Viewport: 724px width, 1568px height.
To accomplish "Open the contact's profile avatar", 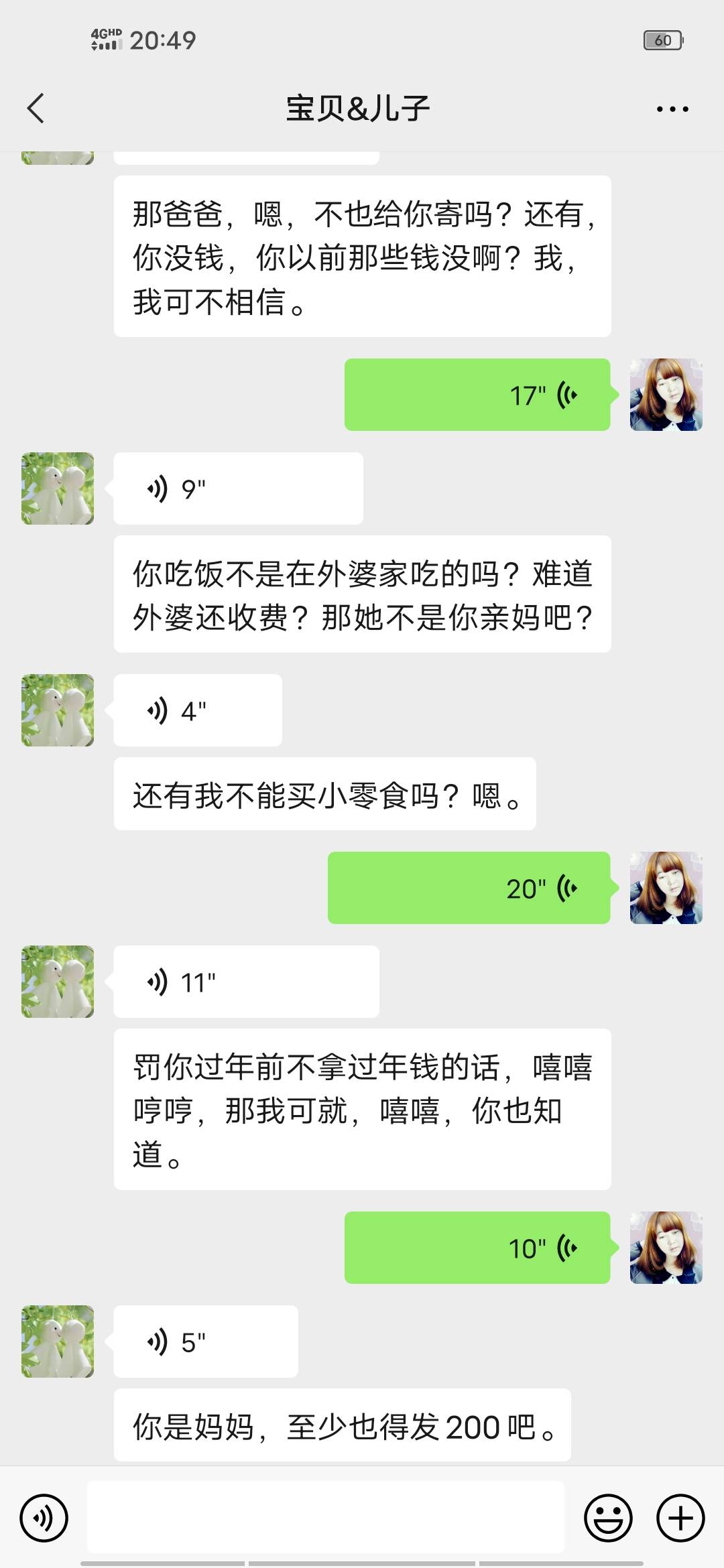I will (x=57, y=488).
